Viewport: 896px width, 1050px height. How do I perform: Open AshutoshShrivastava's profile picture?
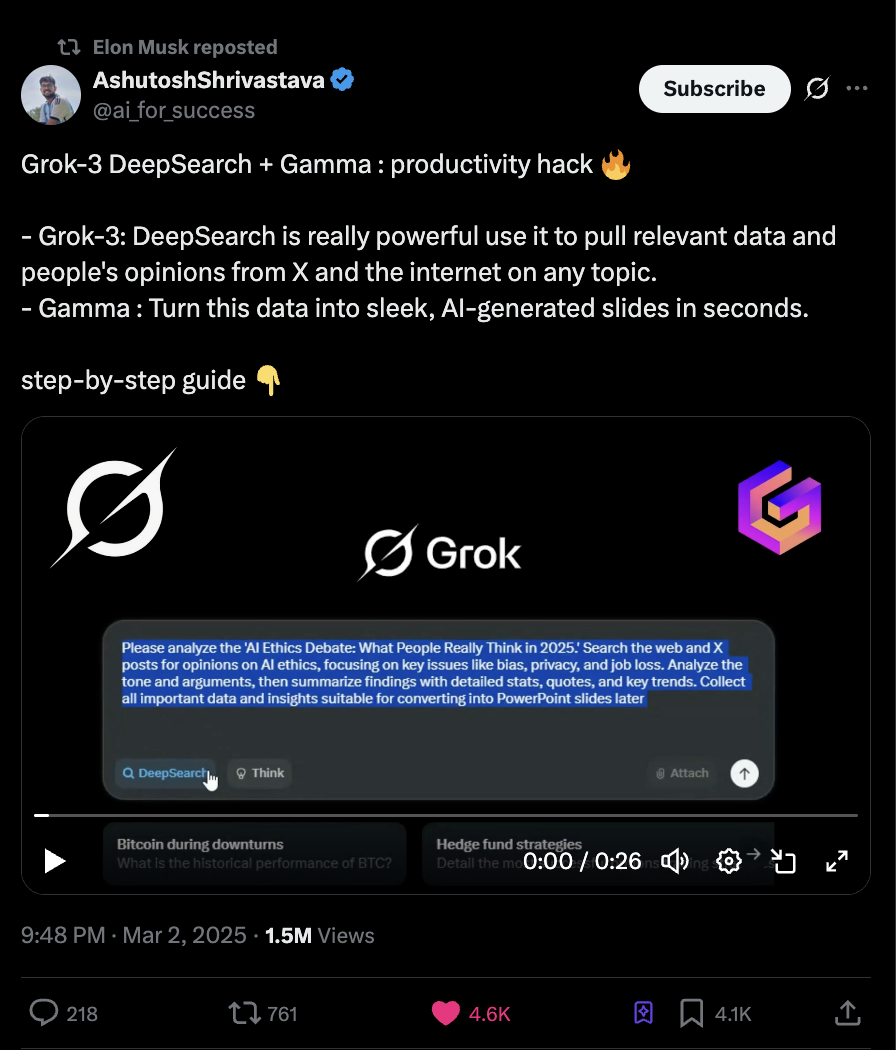pos(51,95)
